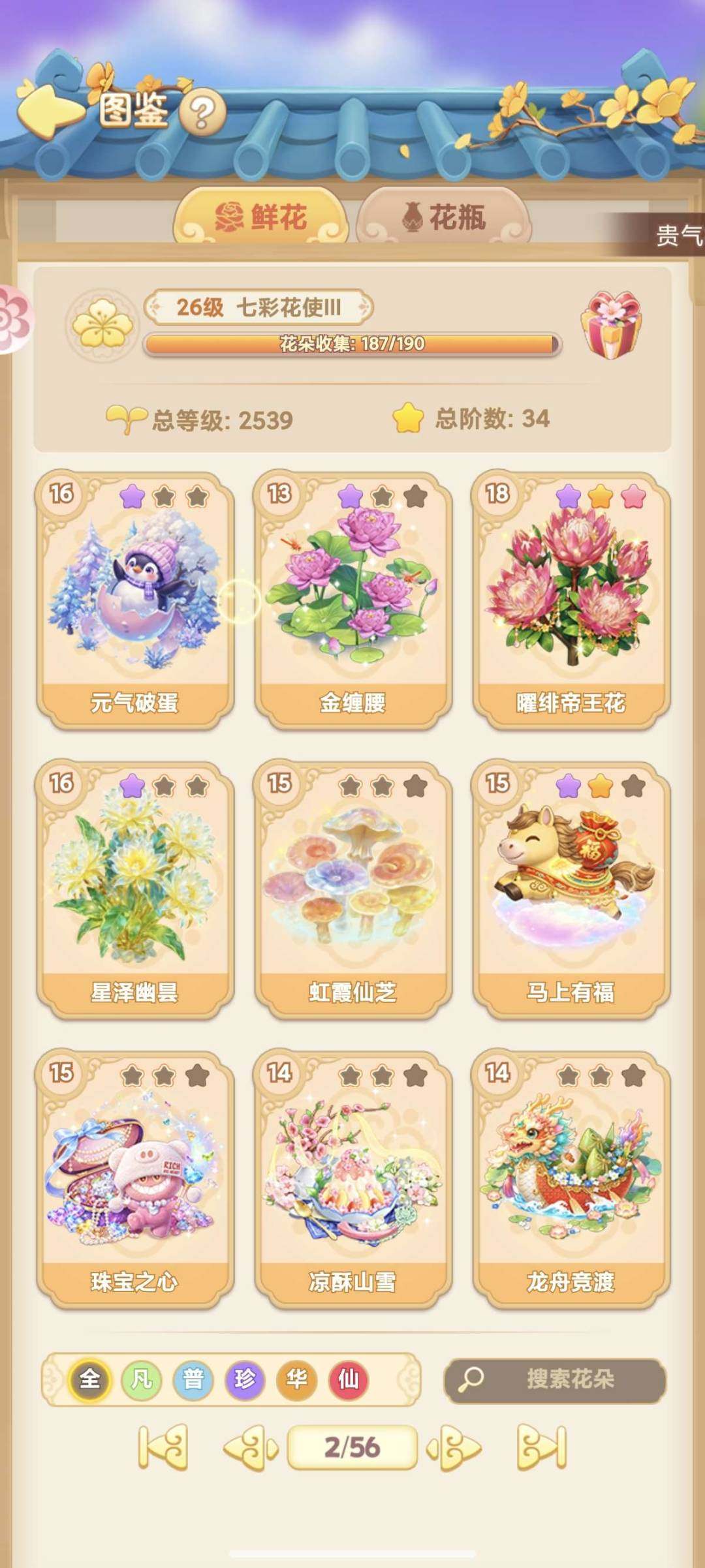The height and width of the screenshot is (1568, 705).
Task: View the 曜绯帝王花 card
Action: [571, 600]
